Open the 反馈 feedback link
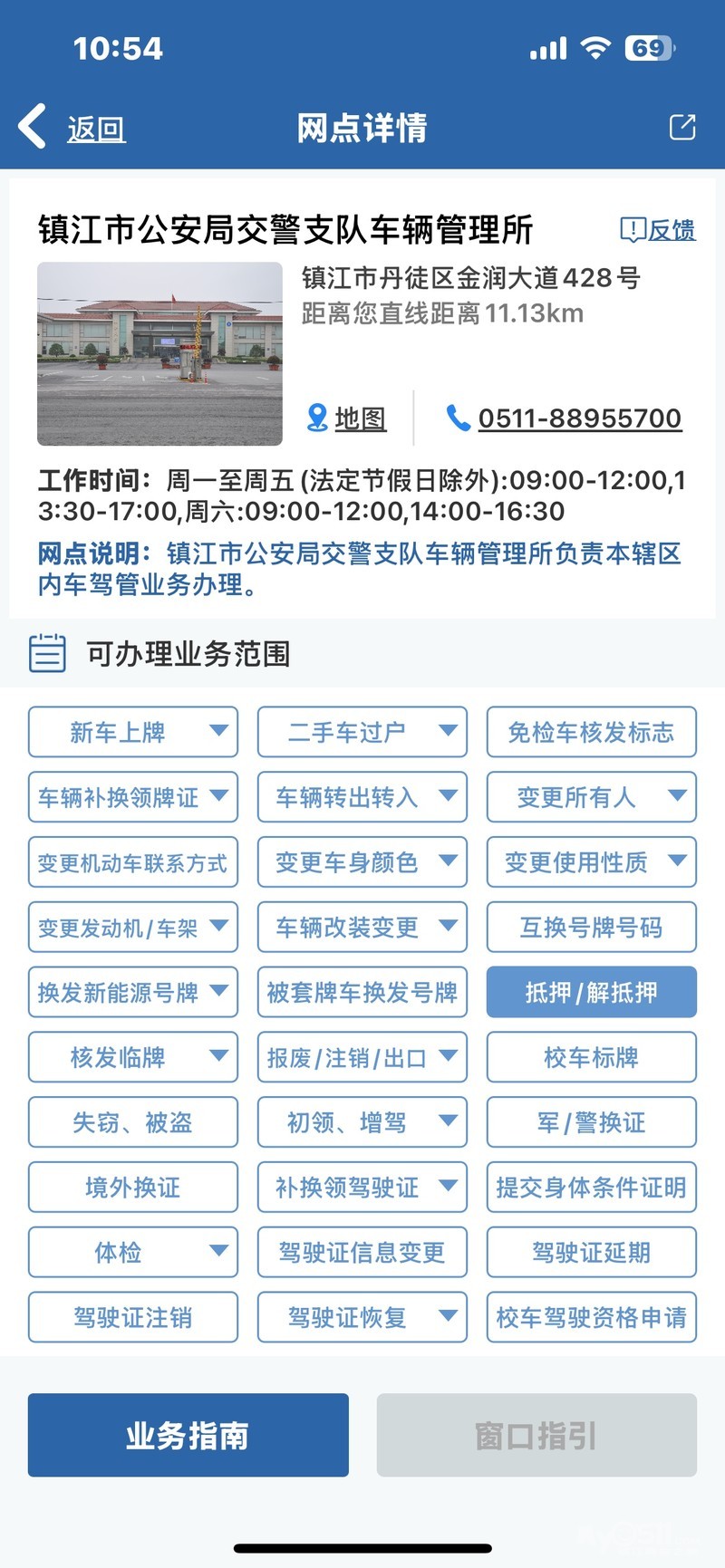The image size is (725, 1568). (x=659, y=230)
